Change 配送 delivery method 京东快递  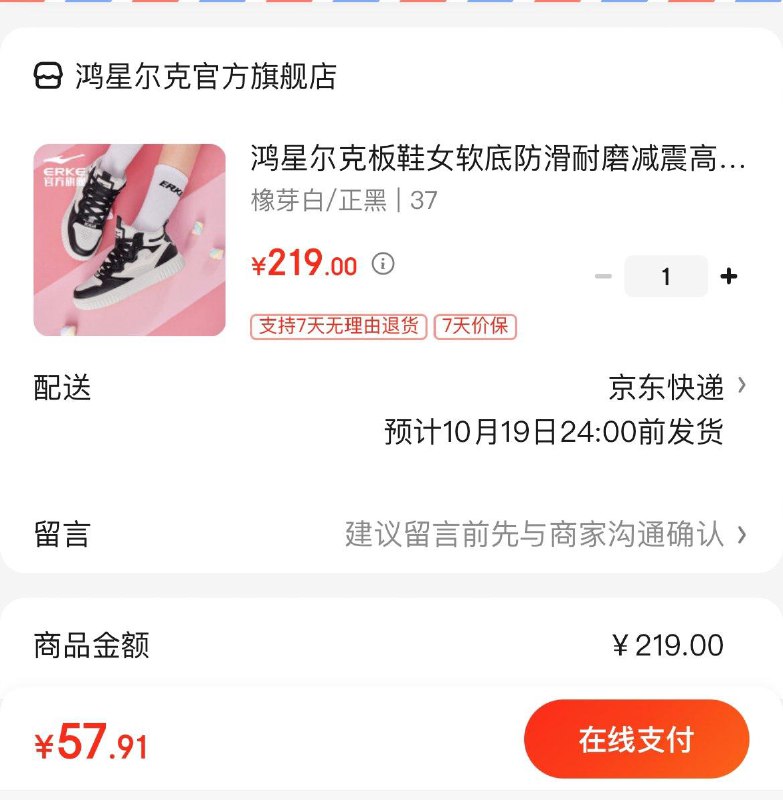[677, 387]
